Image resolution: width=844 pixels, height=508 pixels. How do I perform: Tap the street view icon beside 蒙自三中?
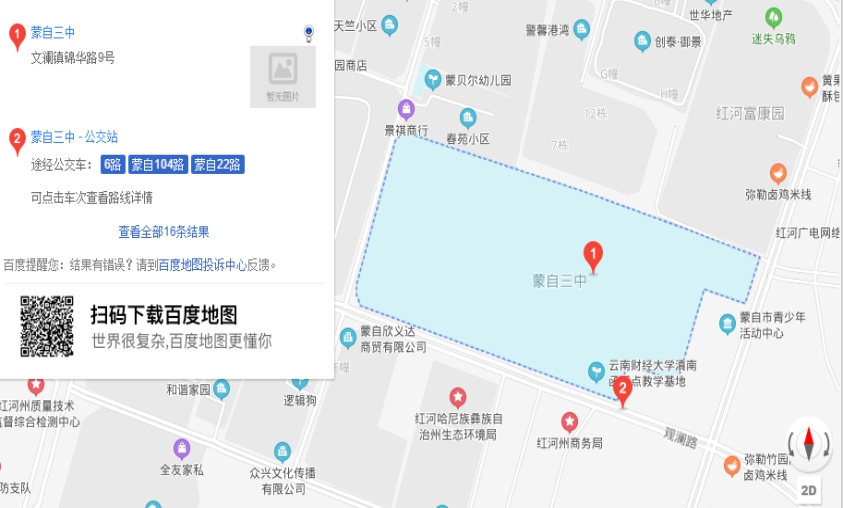309,34
